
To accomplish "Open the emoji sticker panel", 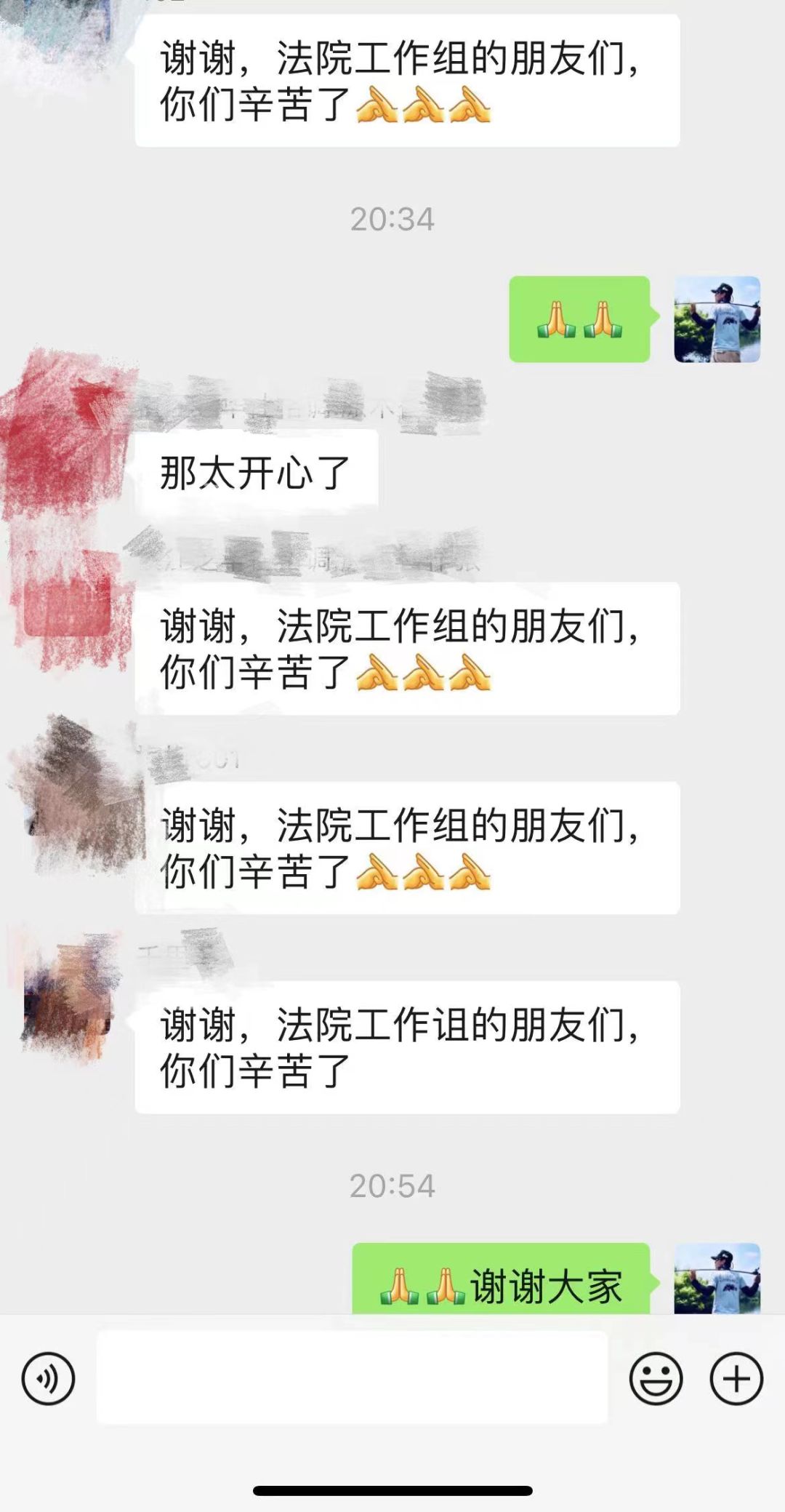I will pos(656,1378).
